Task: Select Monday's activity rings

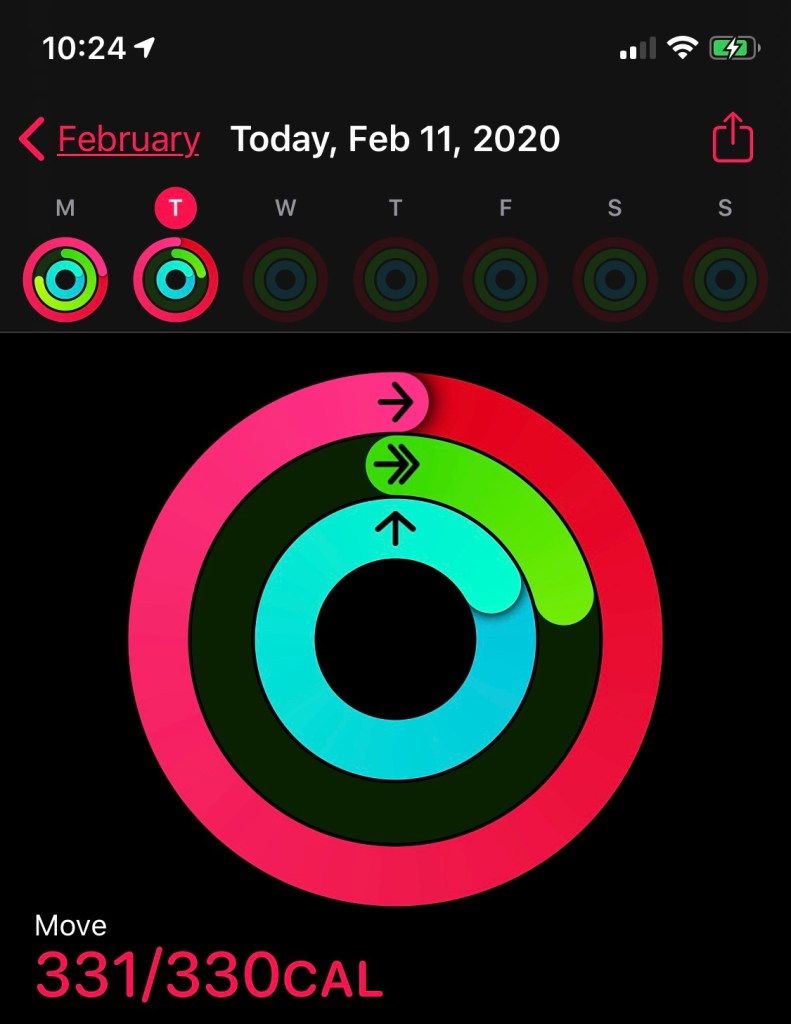Action: tap(65, 279)
